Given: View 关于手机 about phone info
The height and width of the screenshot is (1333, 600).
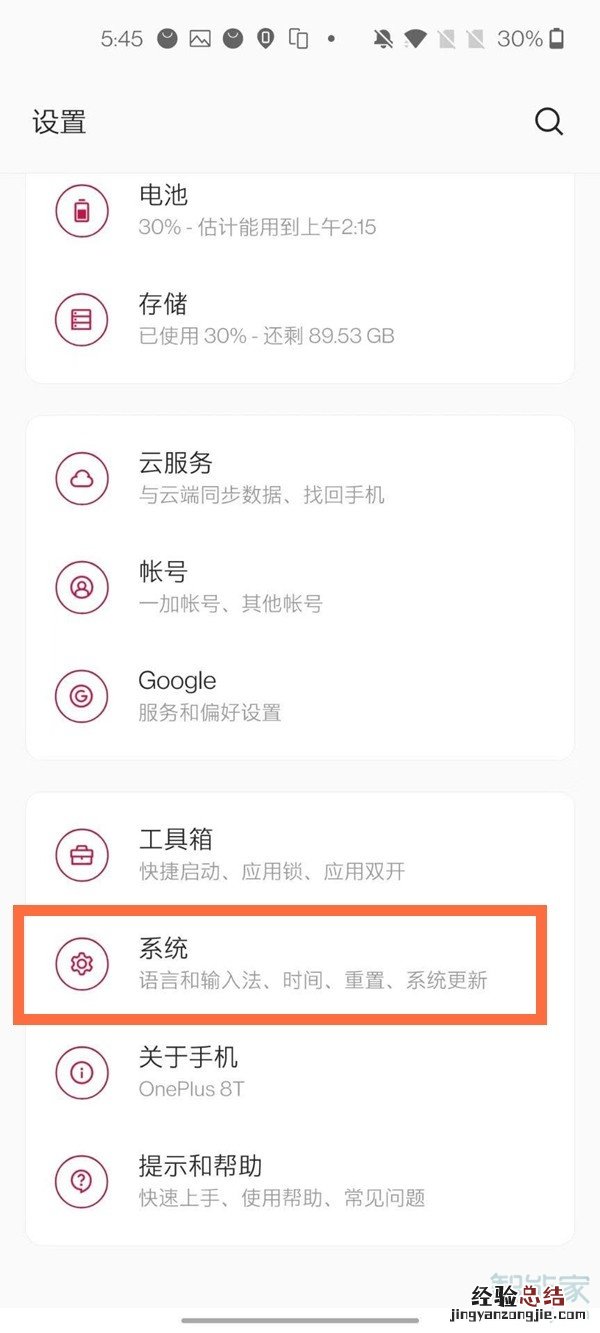Looking at the screenshot, I should tap(300, 1072).
